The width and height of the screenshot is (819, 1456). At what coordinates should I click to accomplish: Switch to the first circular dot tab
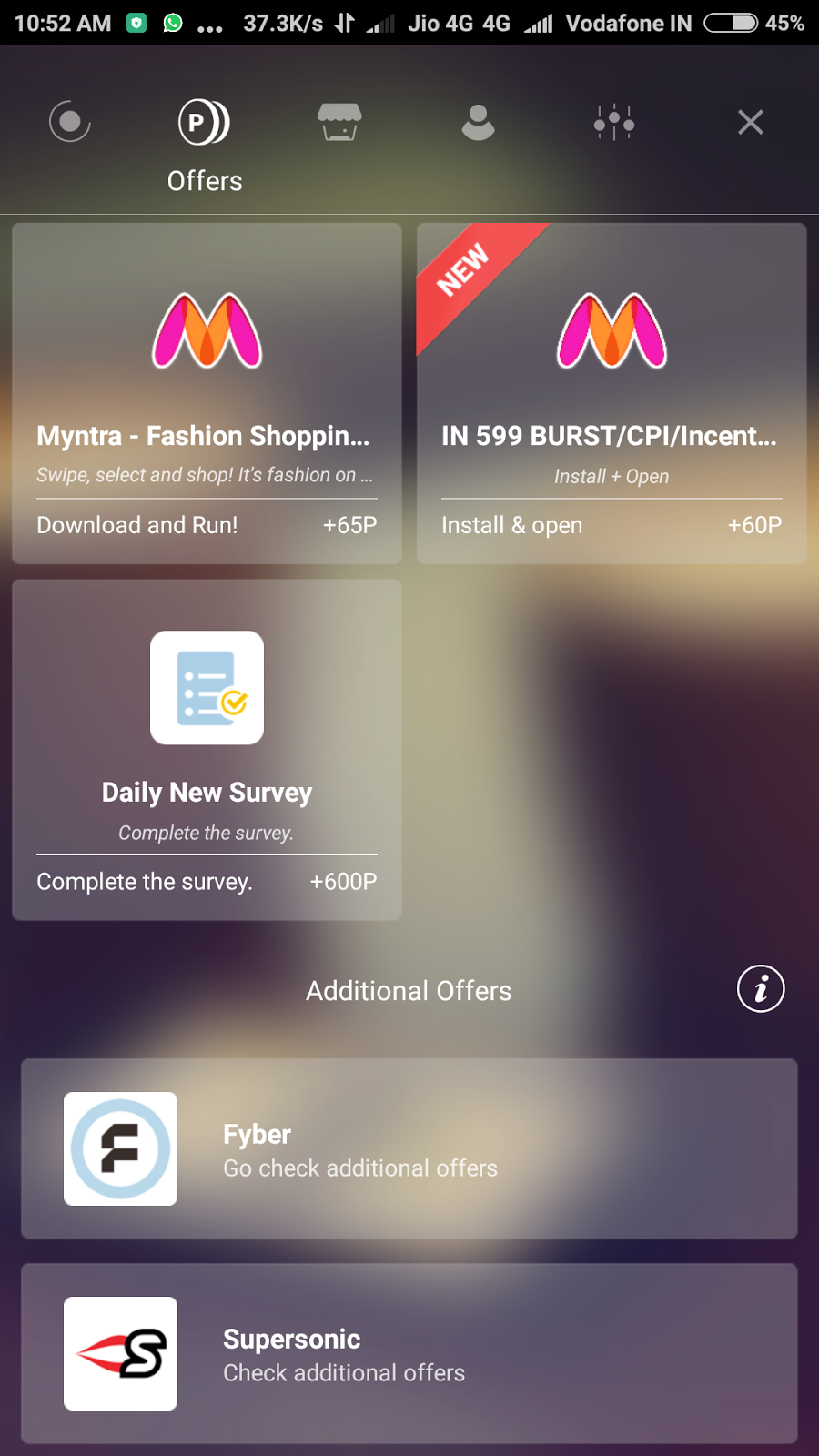click(x=70, y=122)
